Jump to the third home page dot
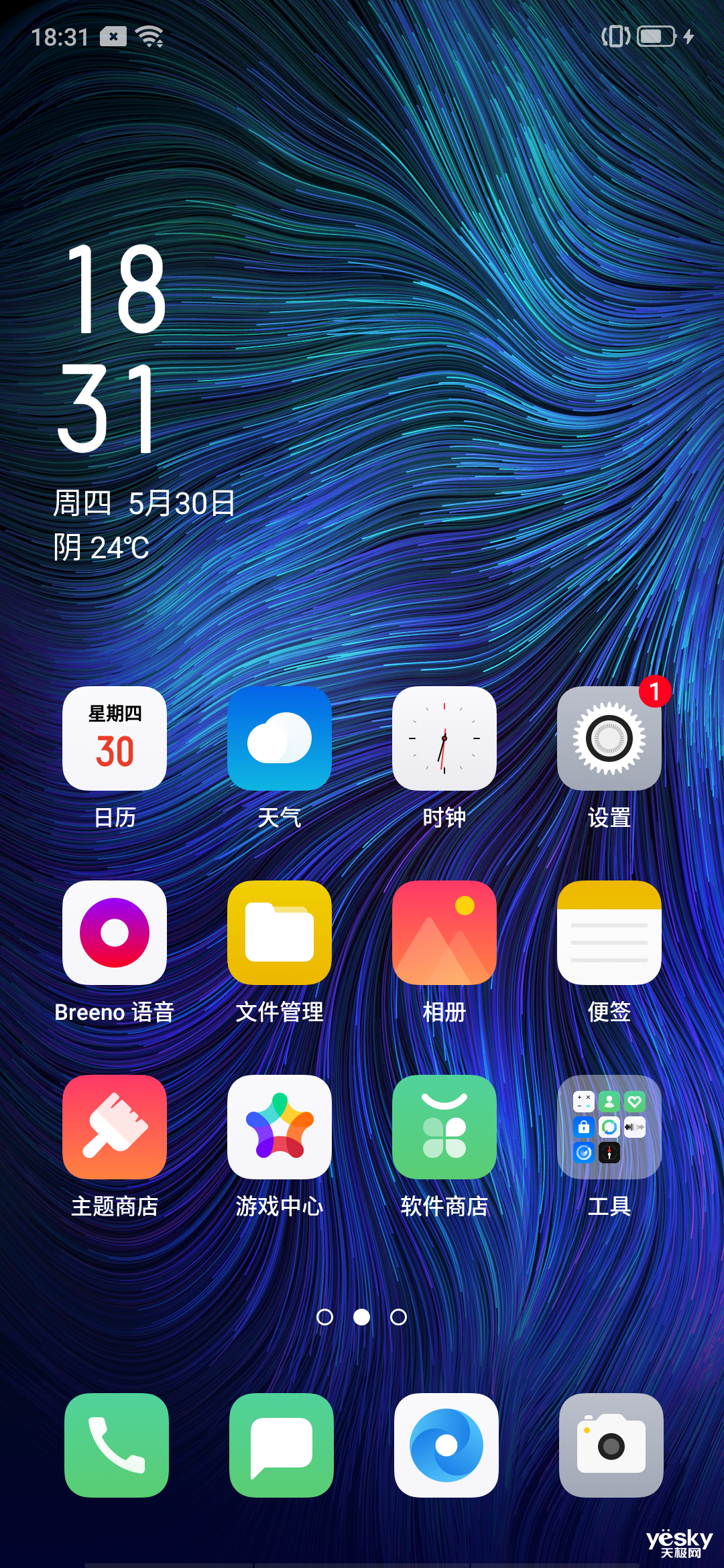724x1568 pixels. (x=398, y=1317)
